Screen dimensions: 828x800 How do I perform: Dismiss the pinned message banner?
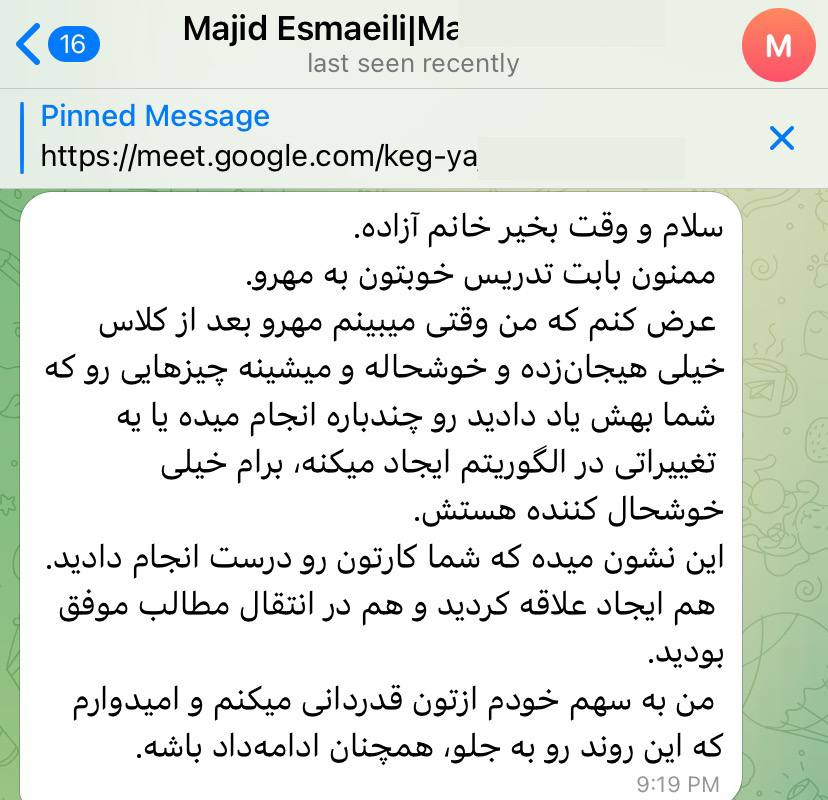(781, 138)
